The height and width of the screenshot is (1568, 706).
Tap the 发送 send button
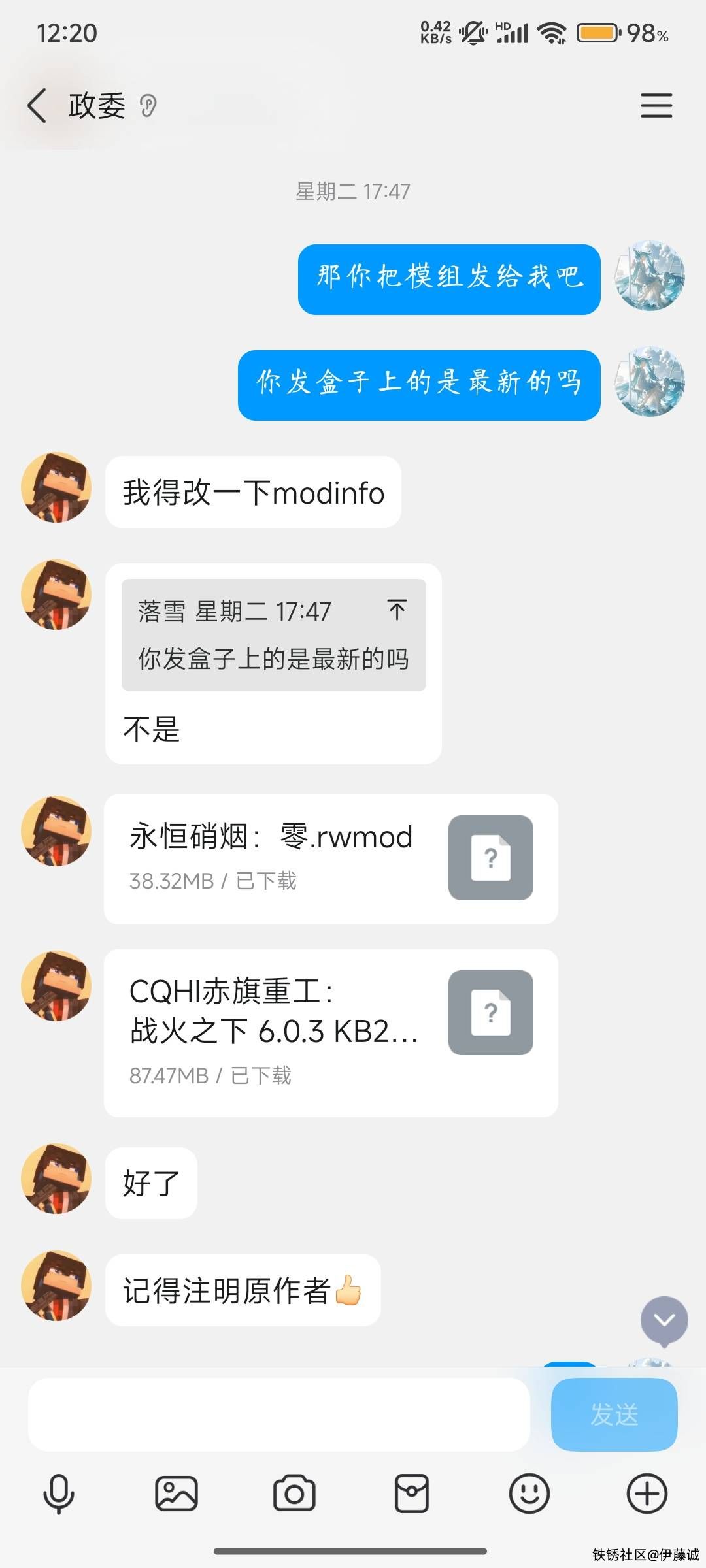[x=614, y=1414]
